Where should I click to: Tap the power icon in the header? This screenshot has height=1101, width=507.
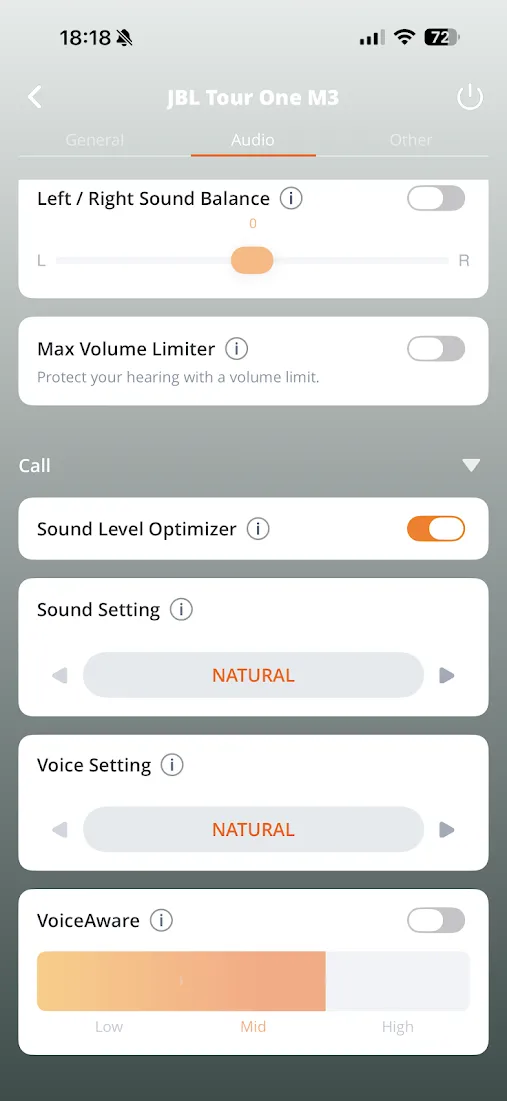coord(470,98)
